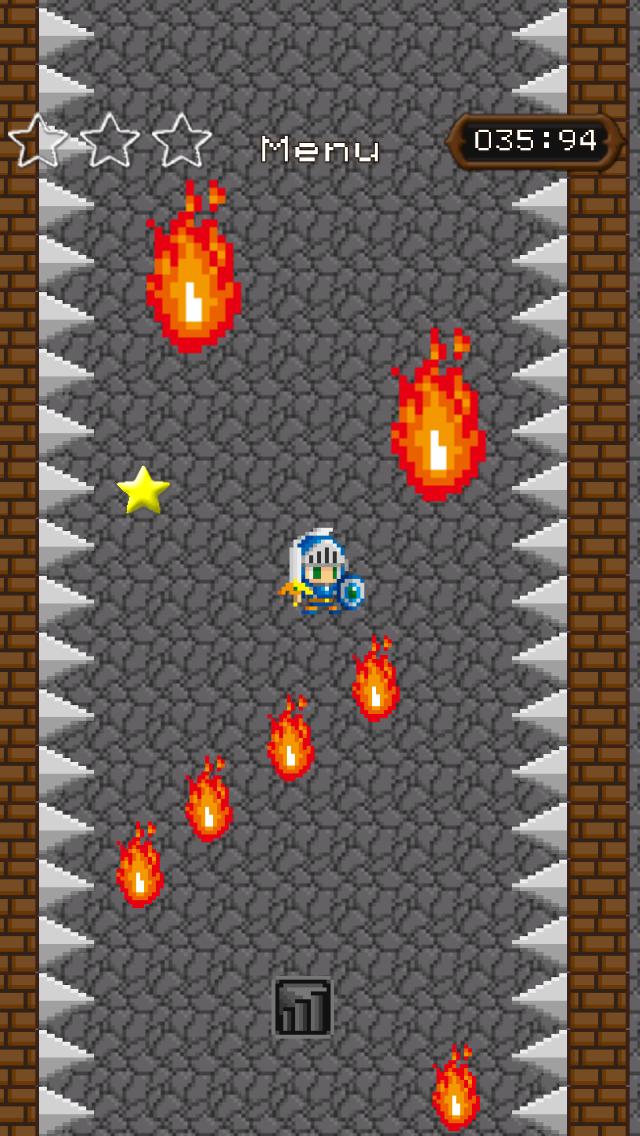Screen dimensions: 640x1136
Task: Open the game Menu
Action: click(x=320, y=150)
